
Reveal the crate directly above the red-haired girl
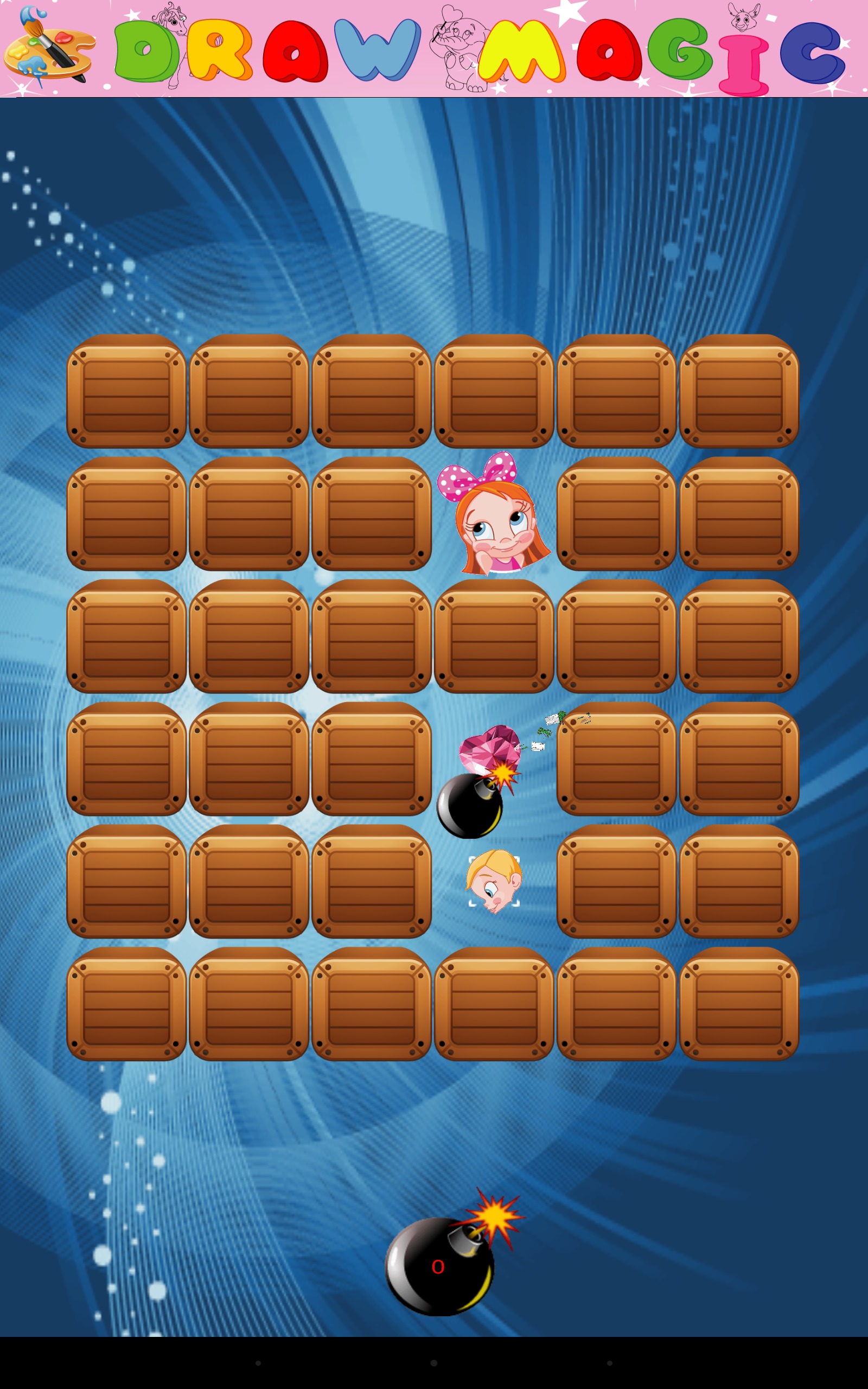494,391
